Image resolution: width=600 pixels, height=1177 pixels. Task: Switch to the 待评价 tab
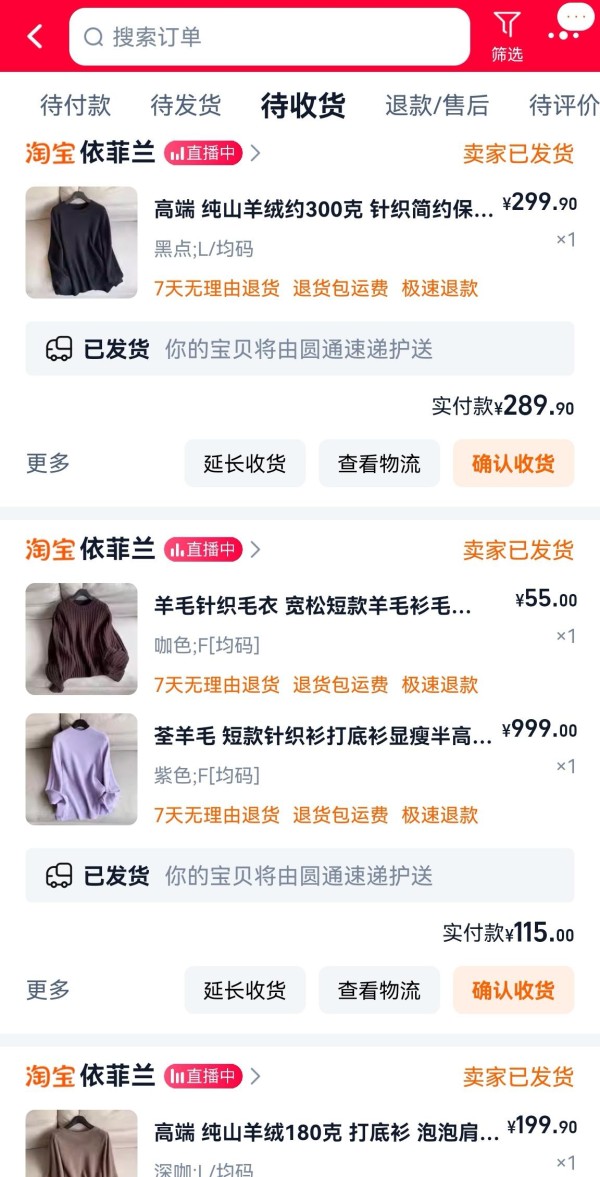(x=564, y=105)
